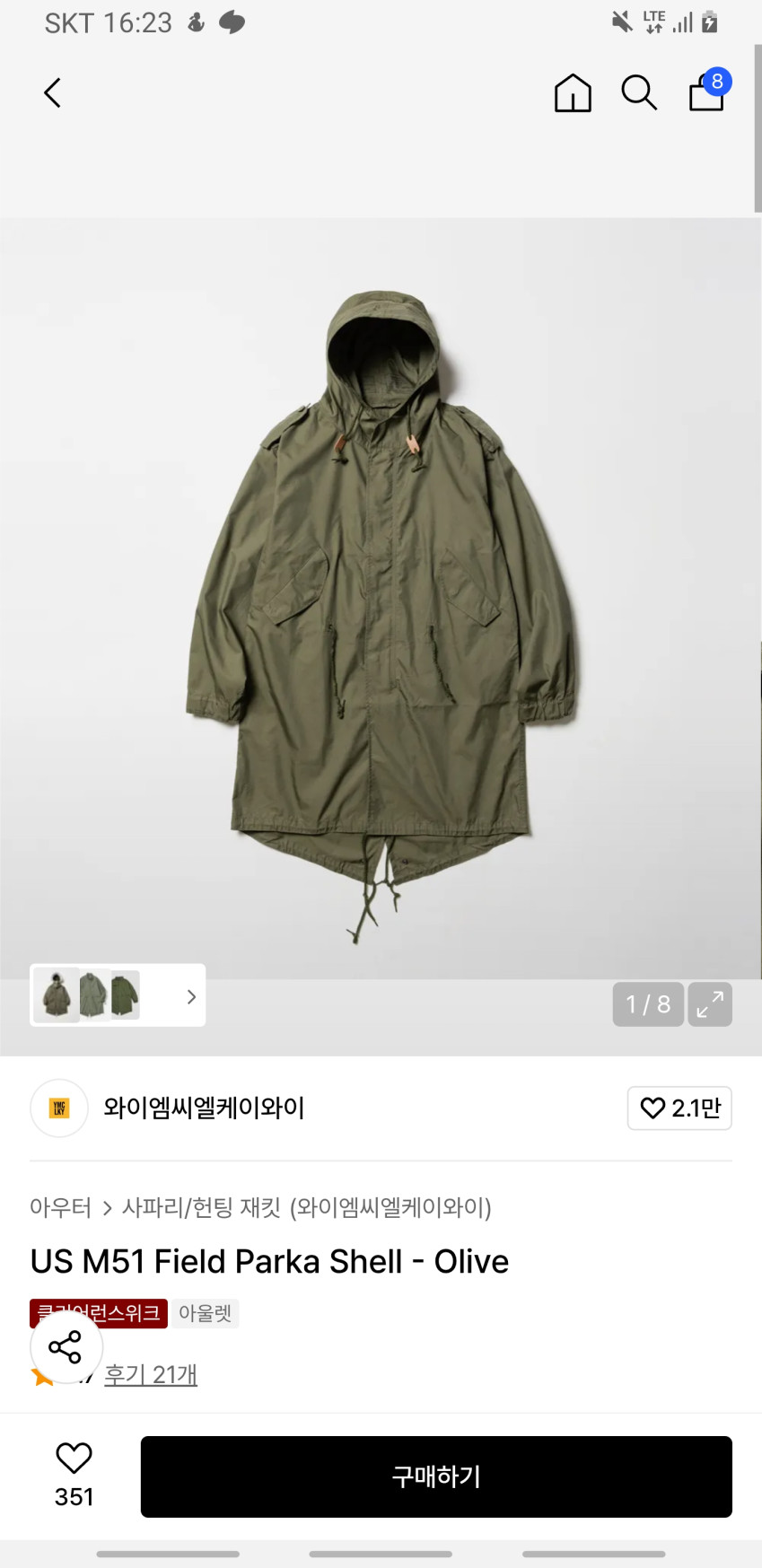
Task: Go back using the top arrow
Action: [x=53, y=92]
